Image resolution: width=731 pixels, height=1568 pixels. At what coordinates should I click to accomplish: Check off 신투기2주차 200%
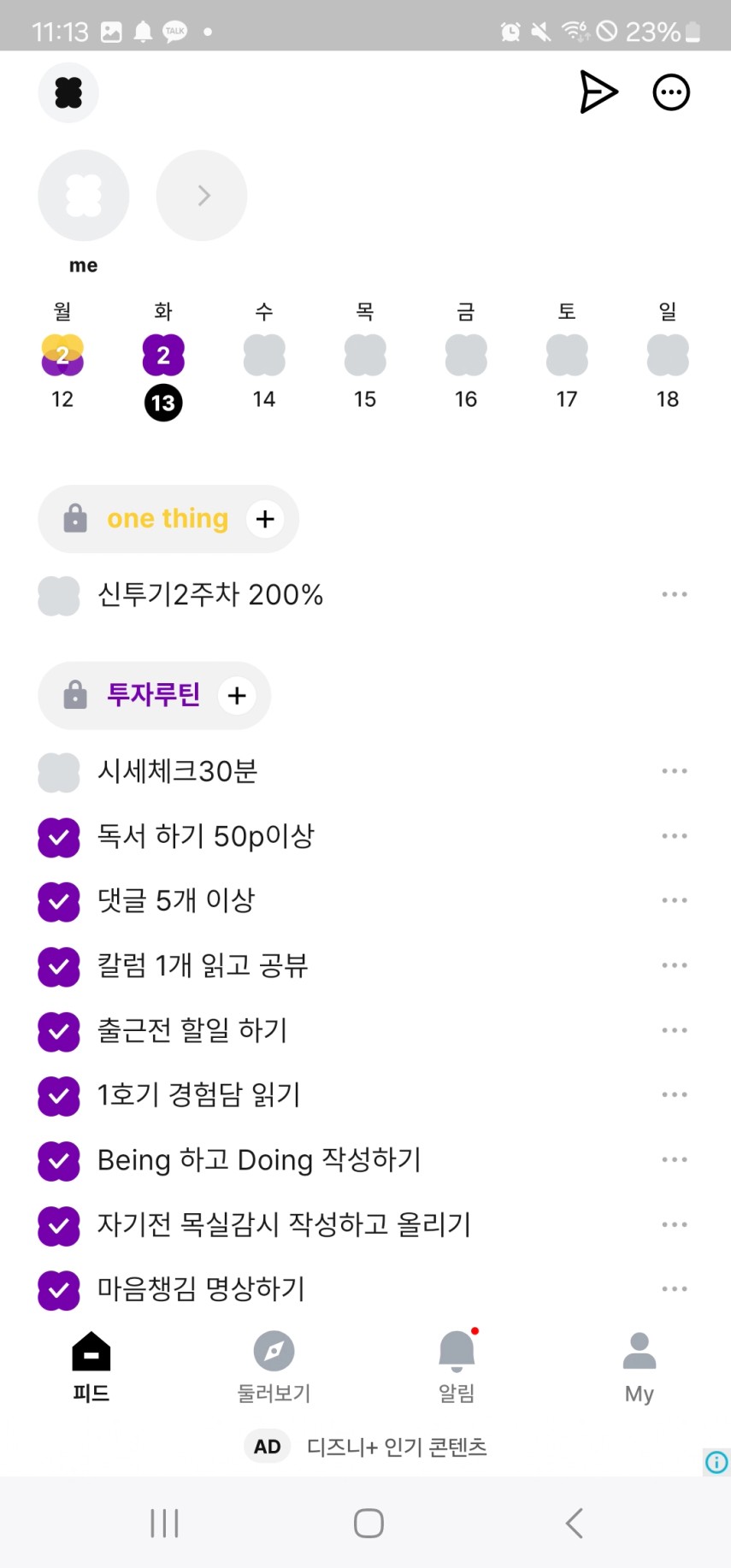[59, 596]
